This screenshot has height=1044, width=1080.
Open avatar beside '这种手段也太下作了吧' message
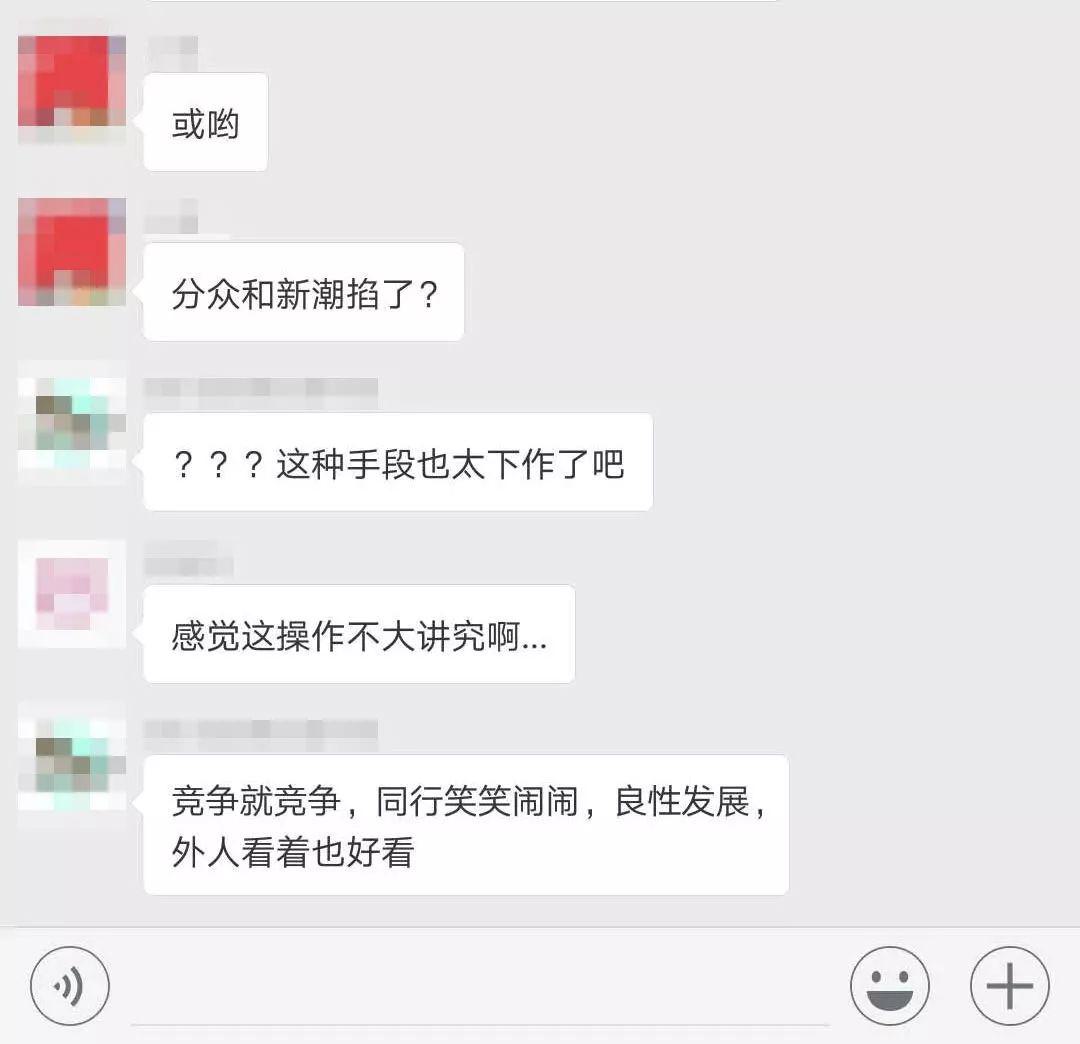click(x=72, y=422)
